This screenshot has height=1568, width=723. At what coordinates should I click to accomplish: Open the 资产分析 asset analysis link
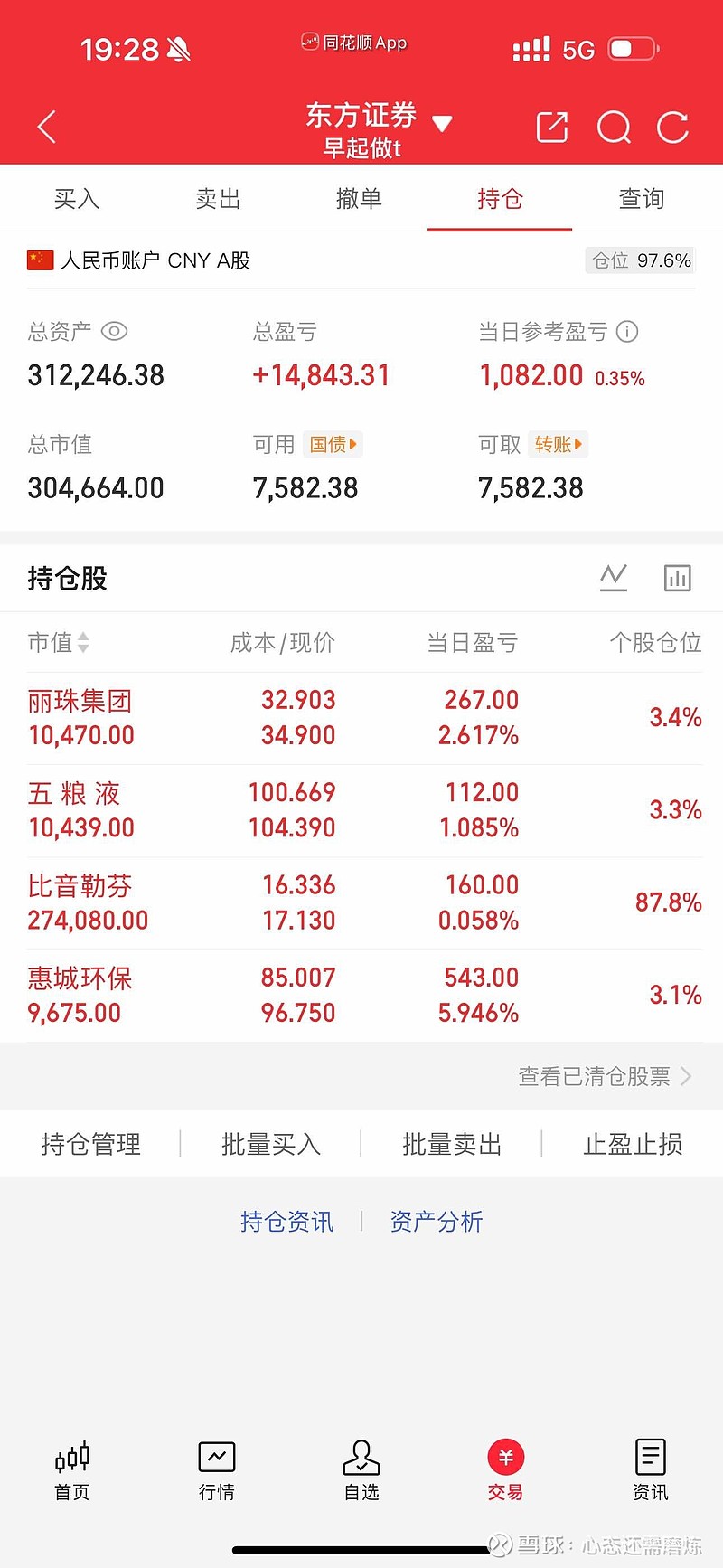[x=437, y=1221]
